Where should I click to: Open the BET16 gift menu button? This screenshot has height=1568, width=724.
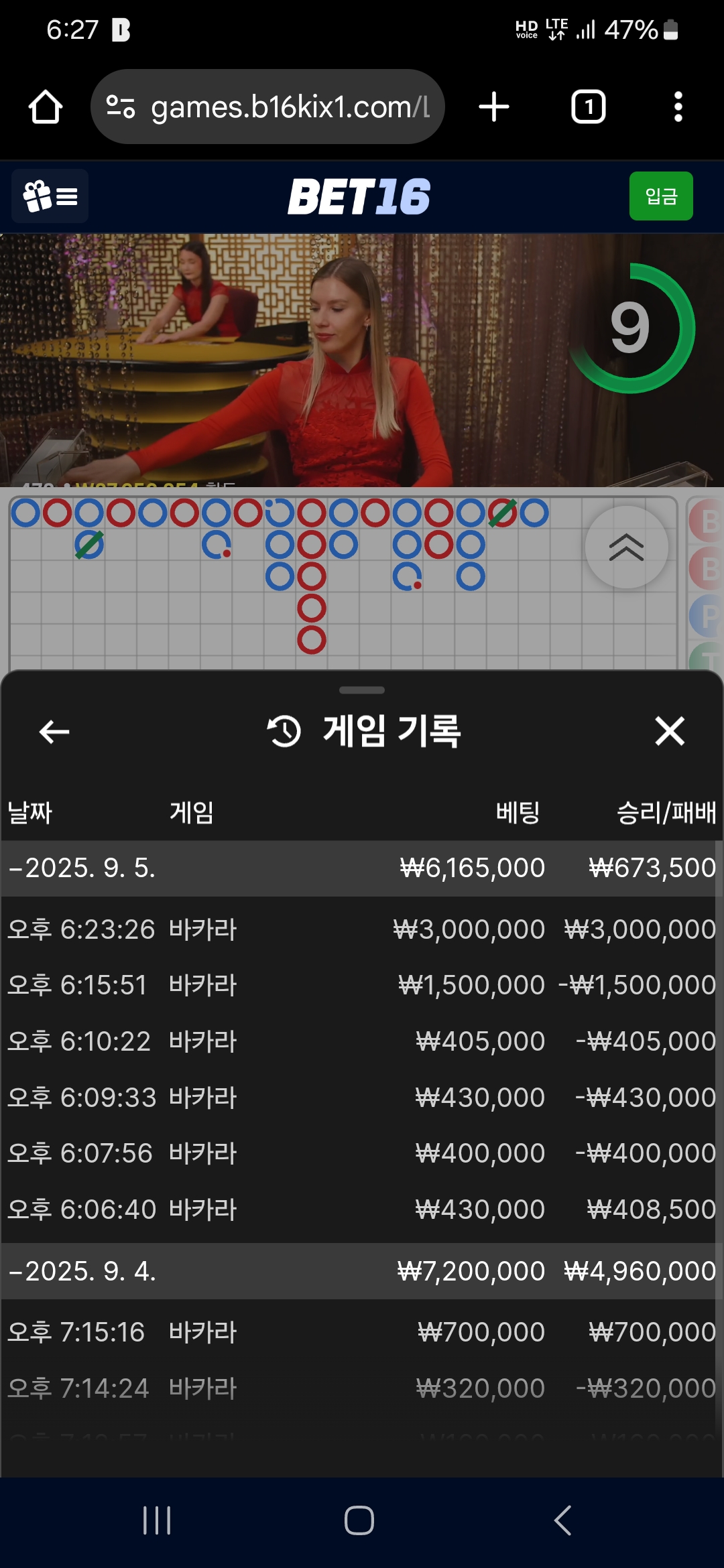tap(50, 196)
